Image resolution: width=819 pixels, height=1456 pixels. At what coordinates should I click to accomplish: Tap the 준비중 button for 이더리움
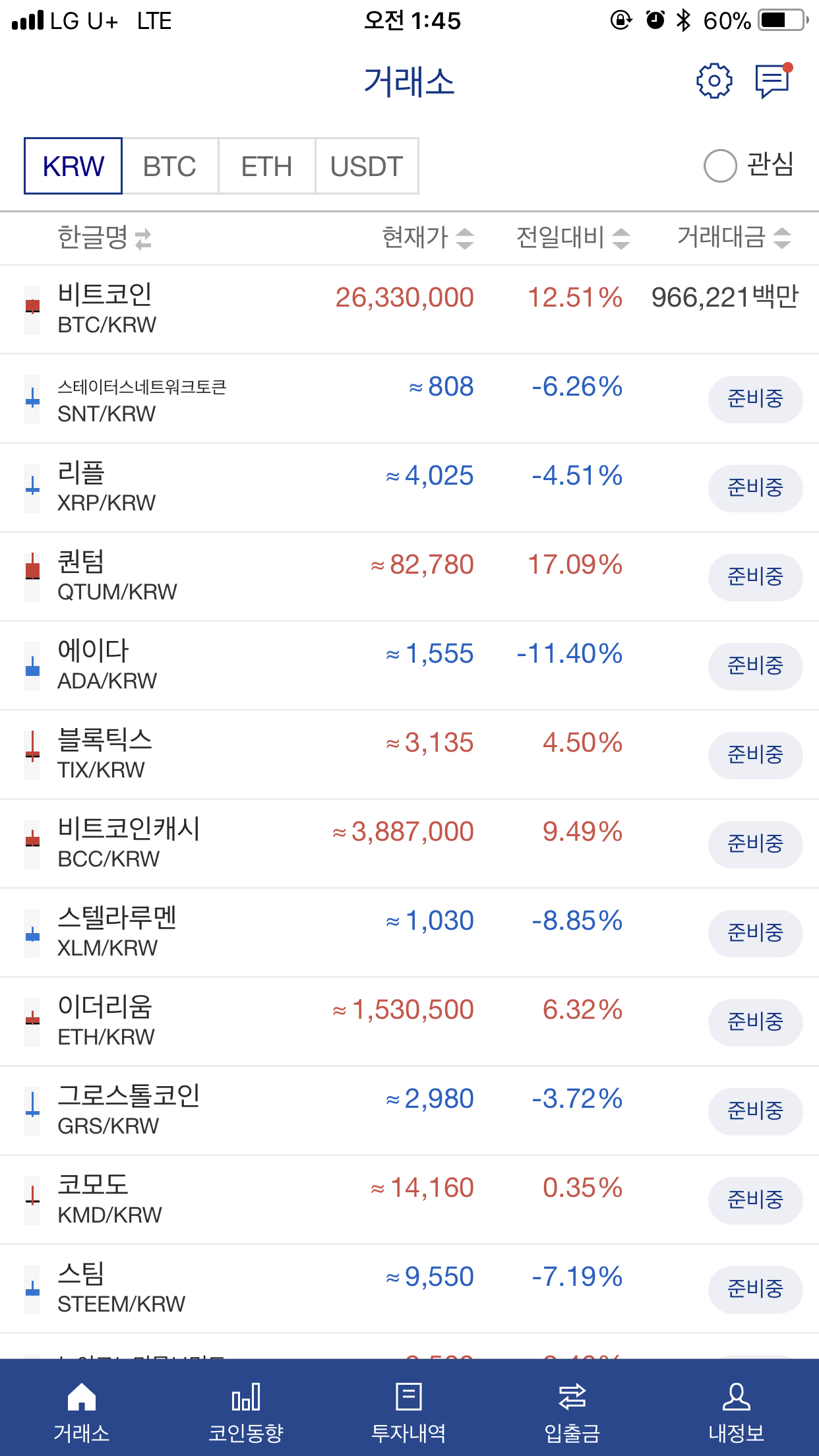tap(755, 1023)
